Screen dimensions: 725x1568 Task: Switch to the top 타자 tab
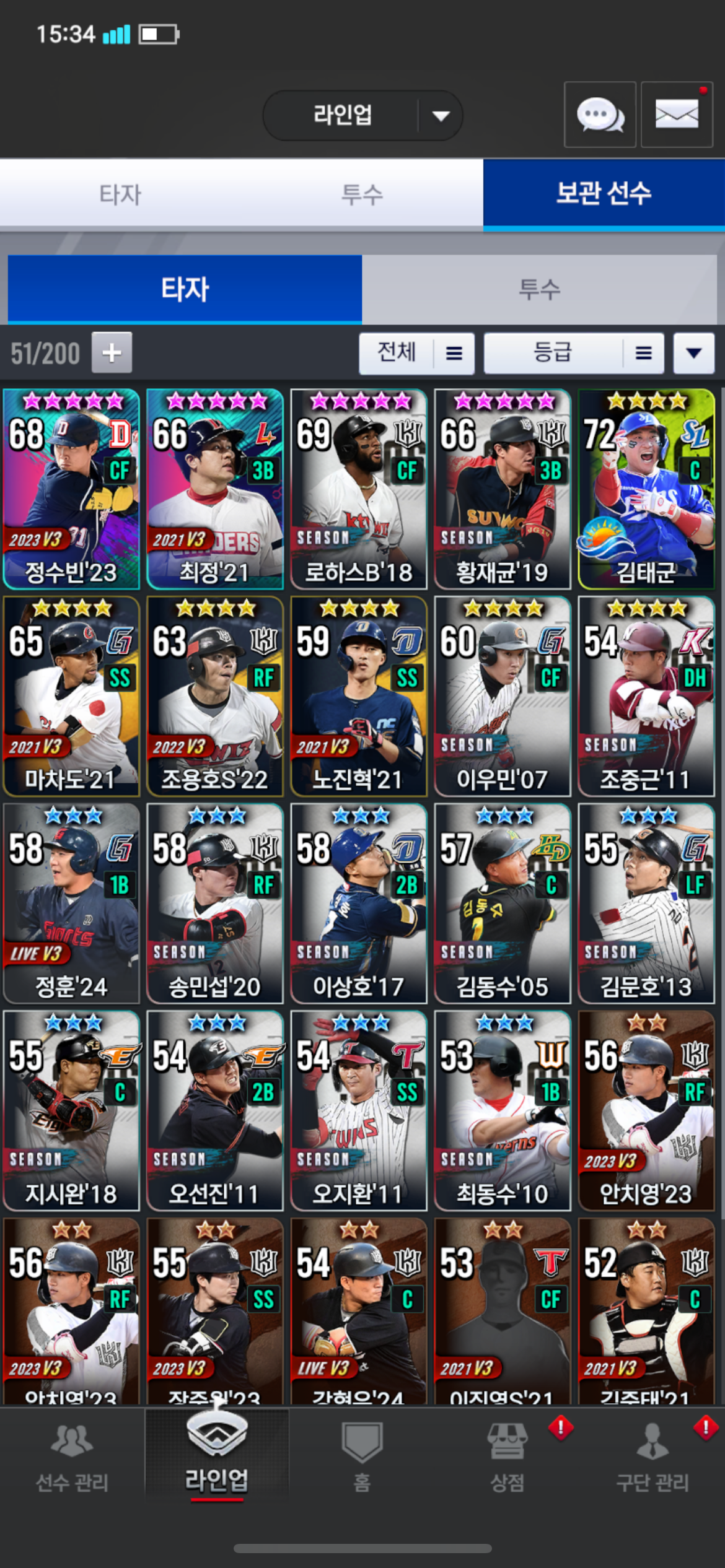[120, 194]
